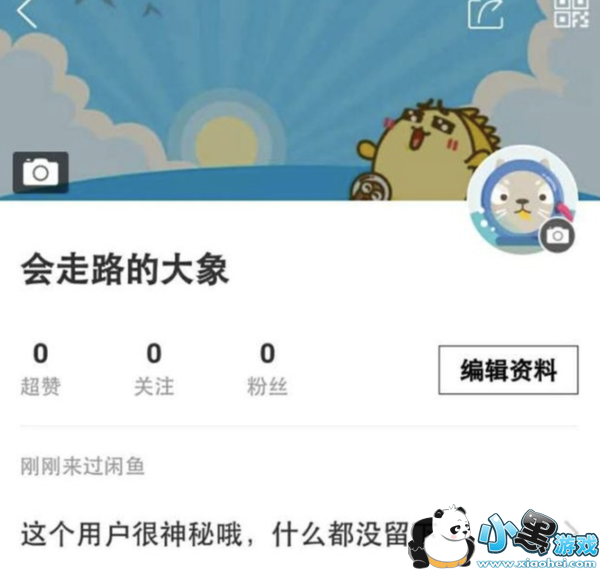Viewport: 600px width, 572px height.
Task: Tap the 编辑资料 button
Action: tap(508, 370)
